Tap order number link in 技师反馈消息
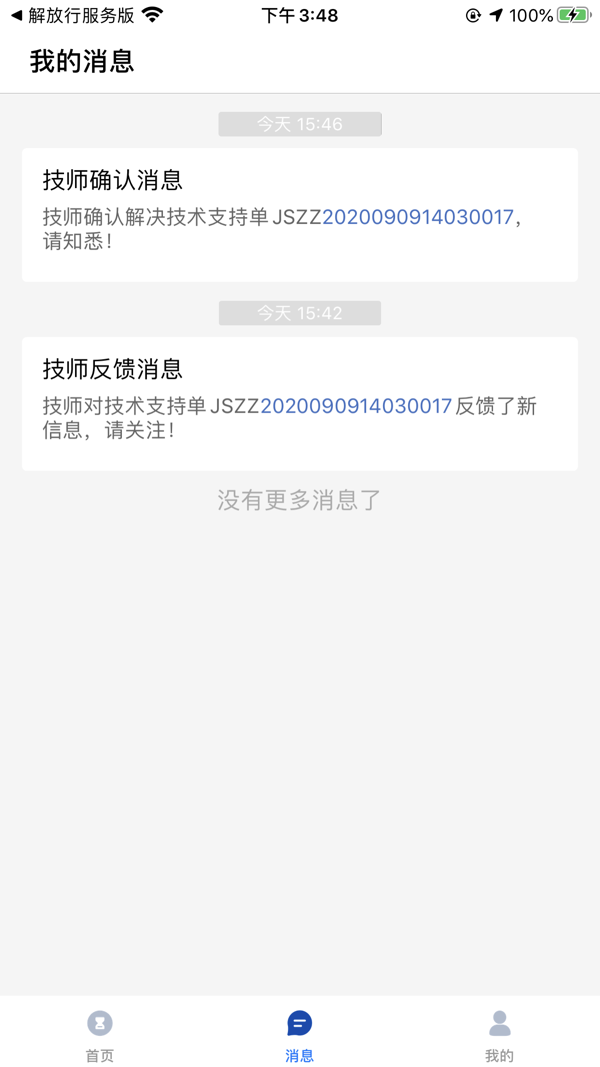 point(356,406)
